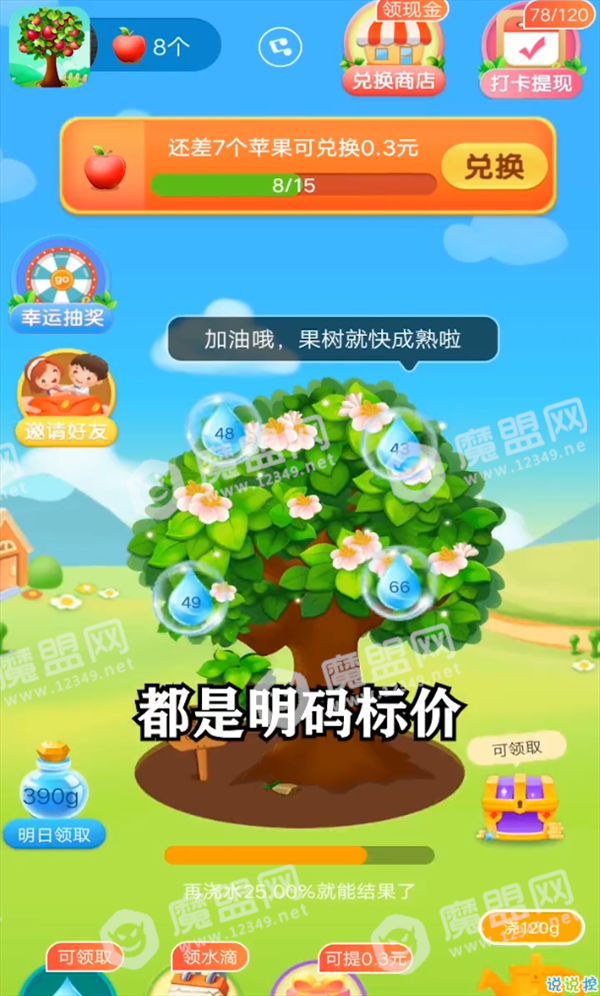Tap the round icon left of 兑换商店

coord(280,46)
